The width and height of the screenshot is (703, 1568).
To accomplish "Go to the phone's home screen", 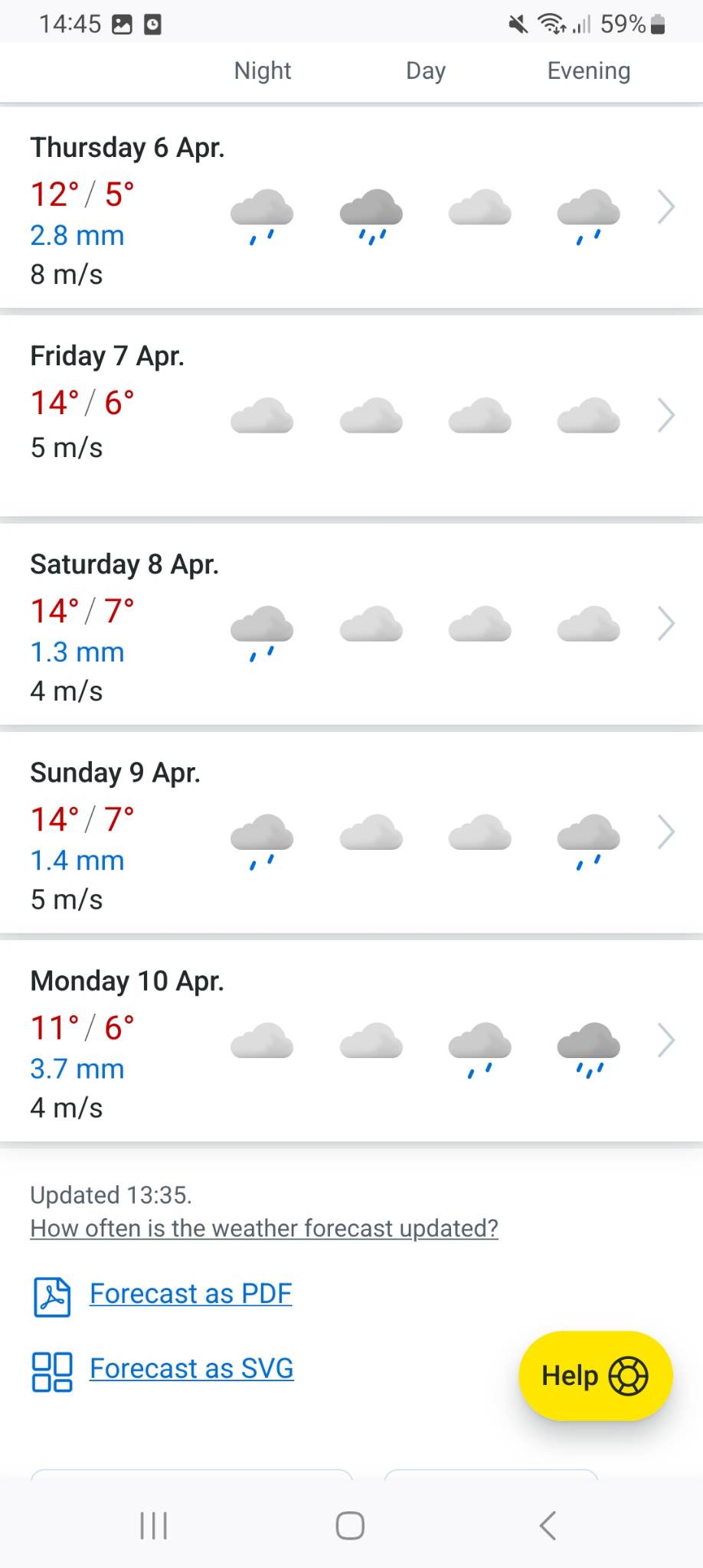I will 350,1525.
